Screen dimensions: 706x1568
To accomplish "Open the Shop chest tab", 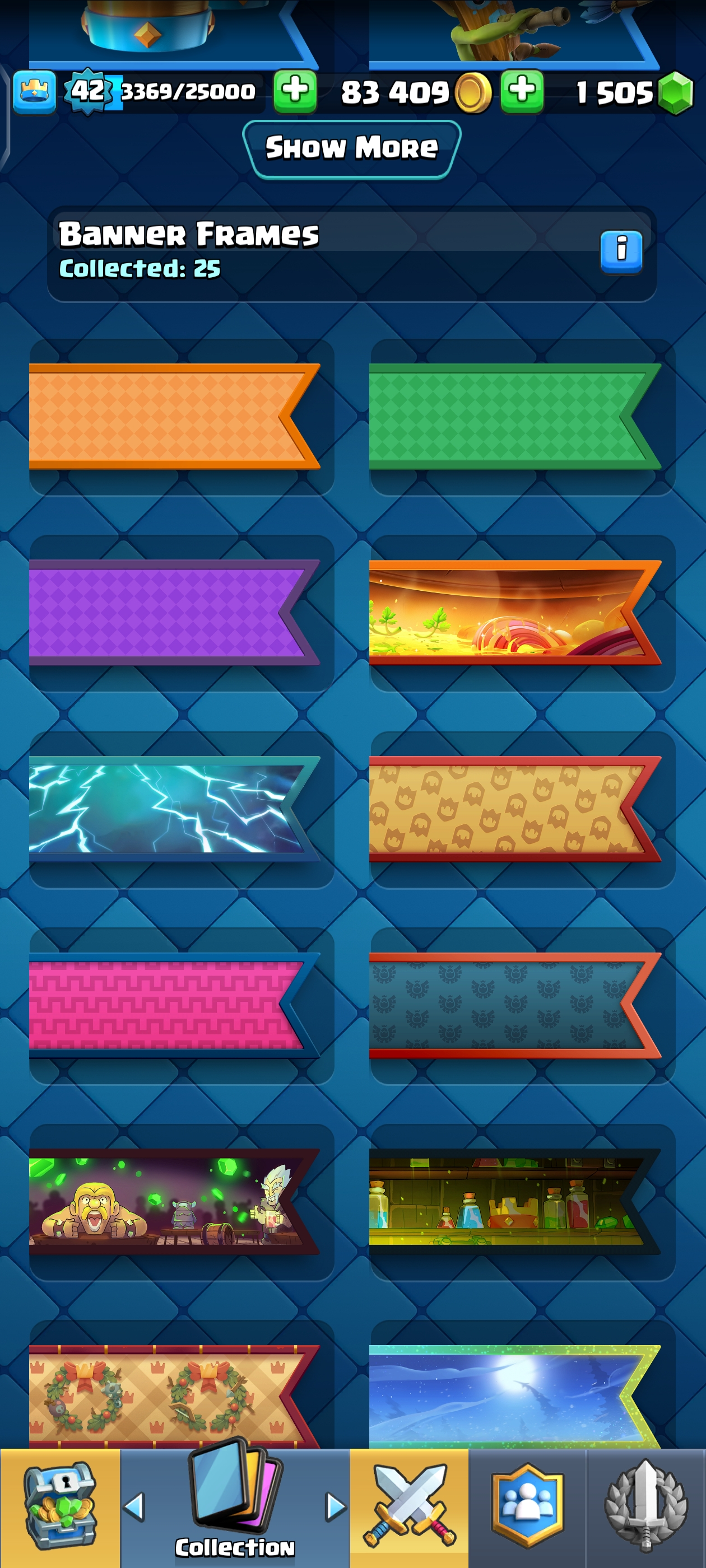I will (x=60, y=1505).
